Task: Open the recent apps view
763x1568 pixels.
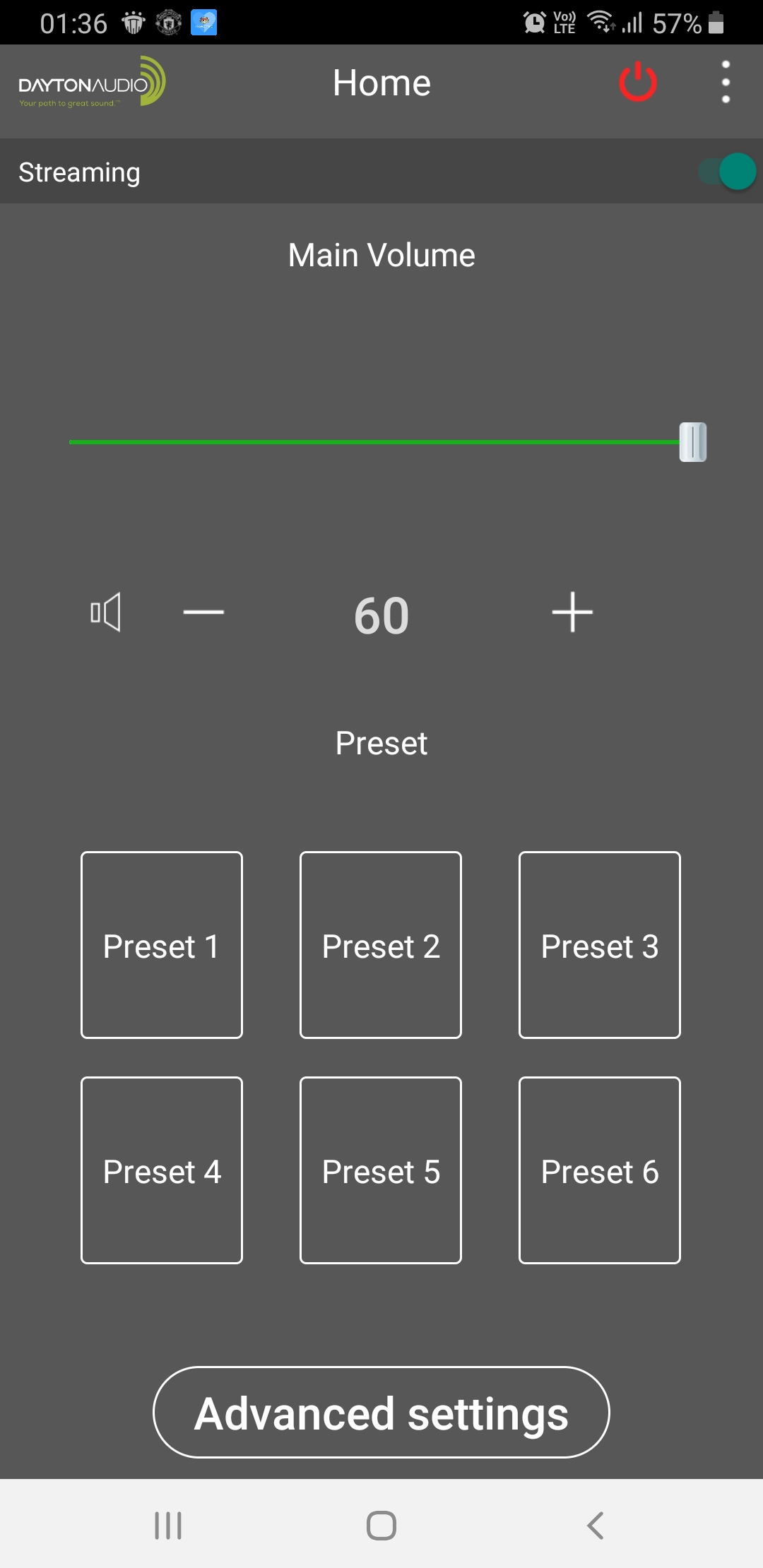Action: [x=168, y=1526]
